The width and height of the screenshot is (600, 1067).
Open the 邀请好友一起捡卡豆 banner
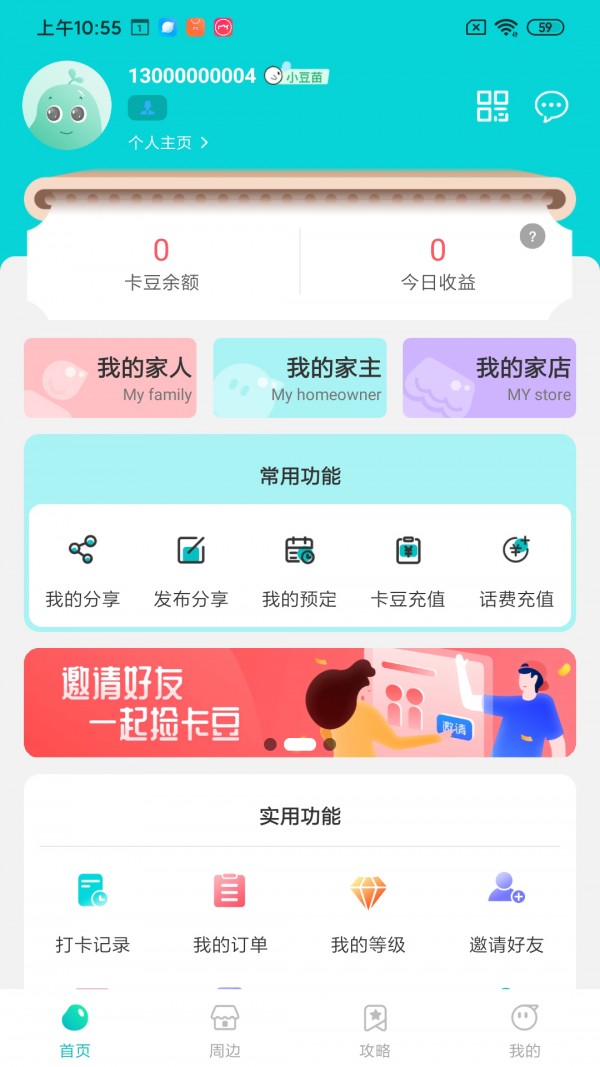tap(299, 702)
